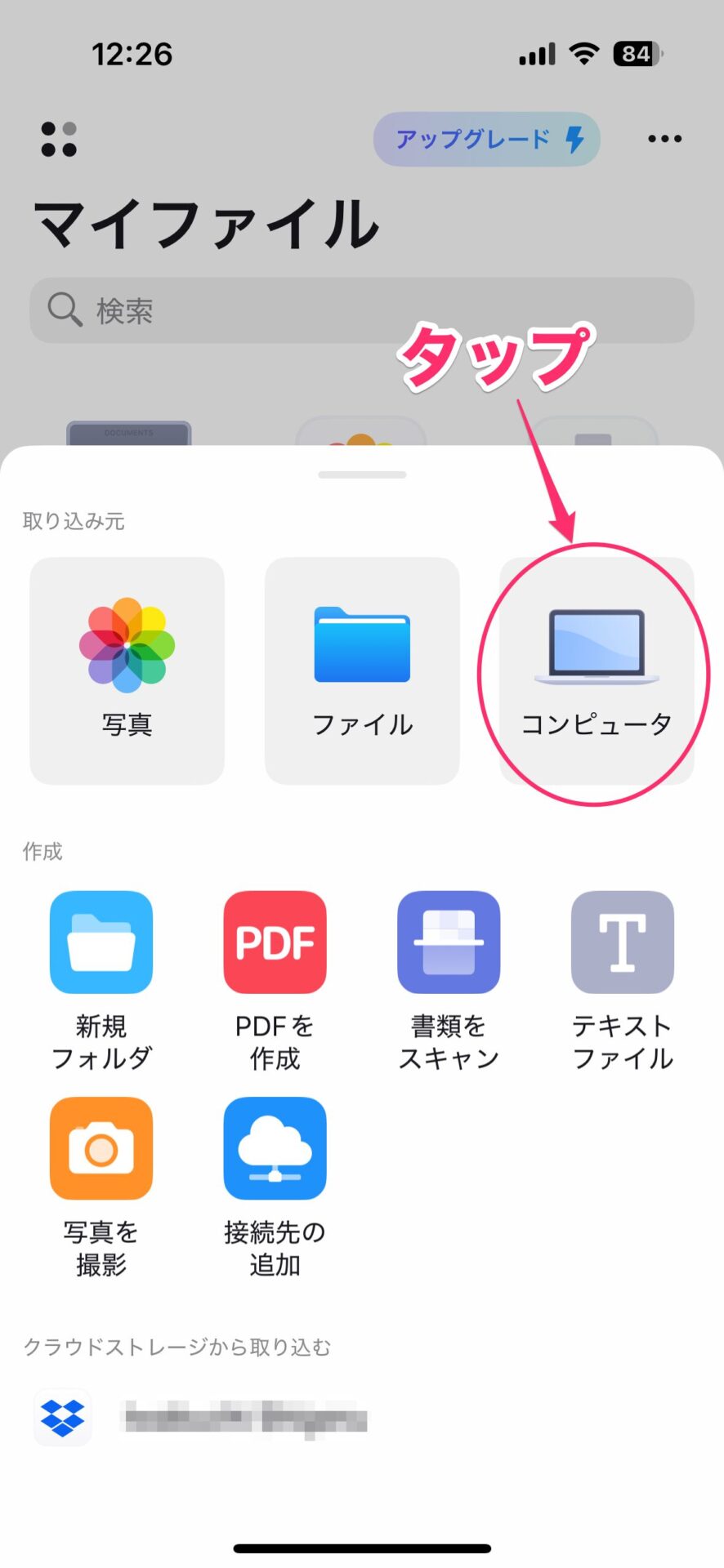Viewport: 724px width, 1568px height.
Task: Tap the 作成 section header
Action: pos(42,852)
